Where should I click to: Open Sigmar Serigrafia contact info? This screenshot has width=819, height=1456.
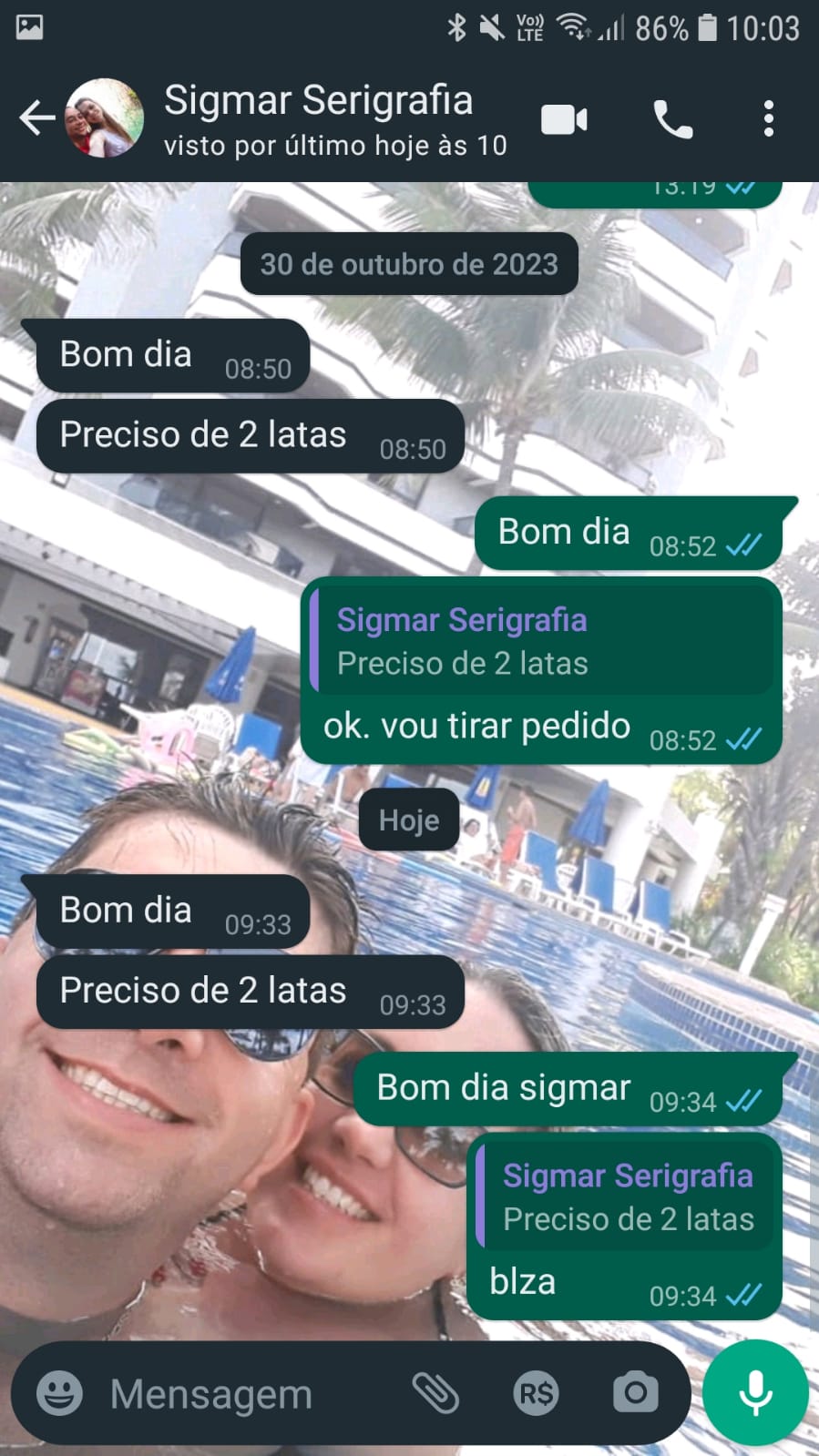[x=319, y=118]
